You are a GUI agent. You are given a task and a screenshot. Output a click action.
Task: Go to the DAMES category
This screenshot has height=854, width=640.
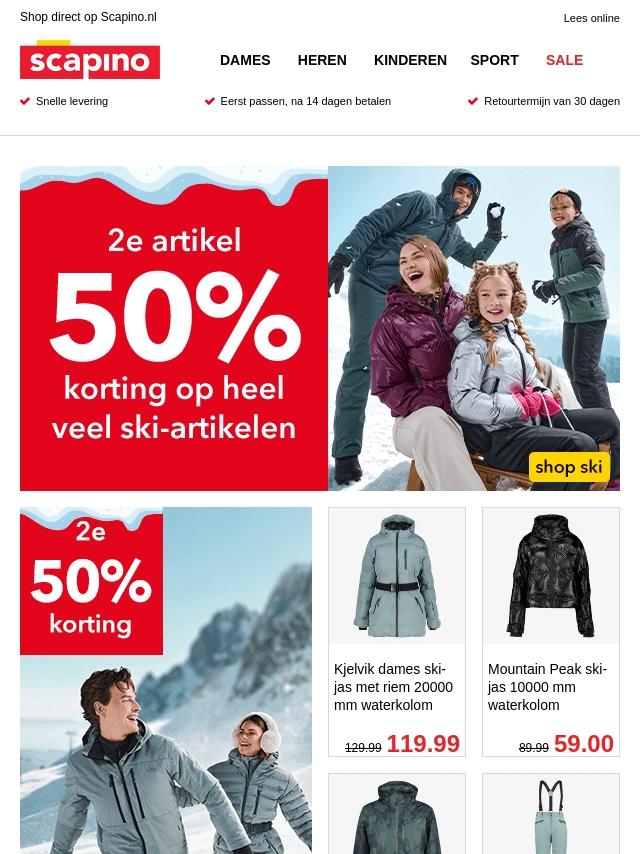(245, 60)
